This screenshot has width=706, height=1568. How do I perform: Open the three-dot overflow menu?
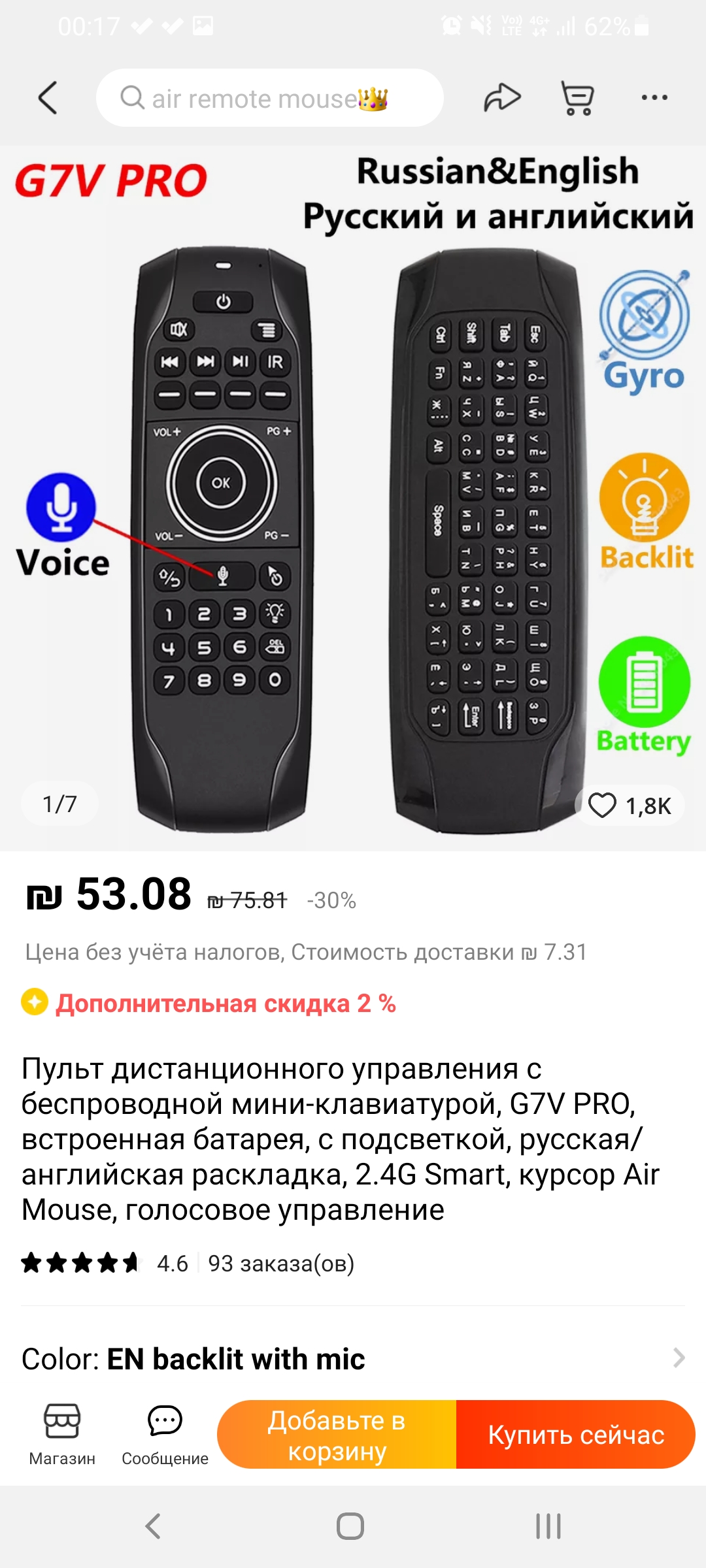(654, 98)
